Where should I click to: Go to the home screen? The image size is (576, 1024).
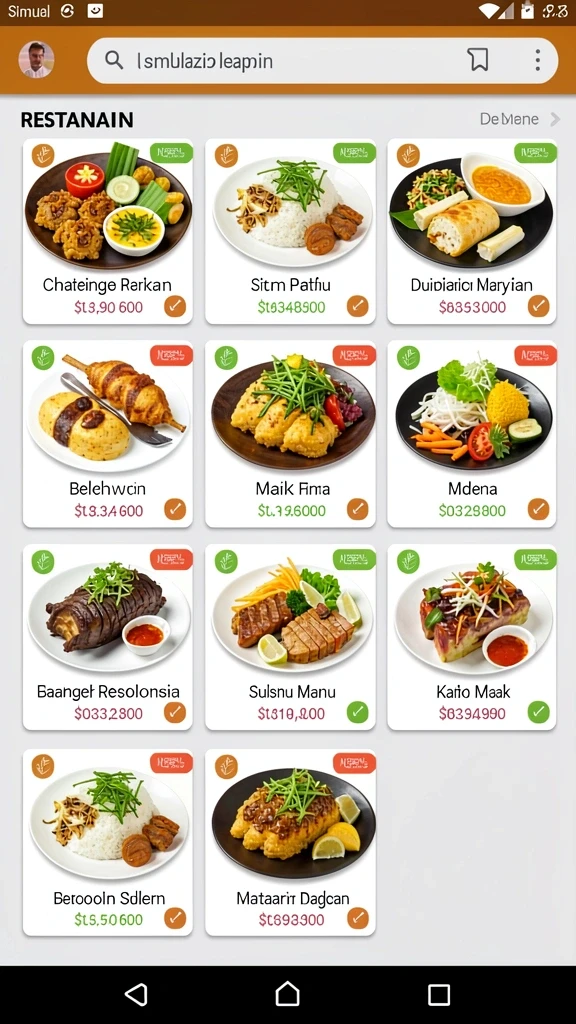[x=287, y=995]
